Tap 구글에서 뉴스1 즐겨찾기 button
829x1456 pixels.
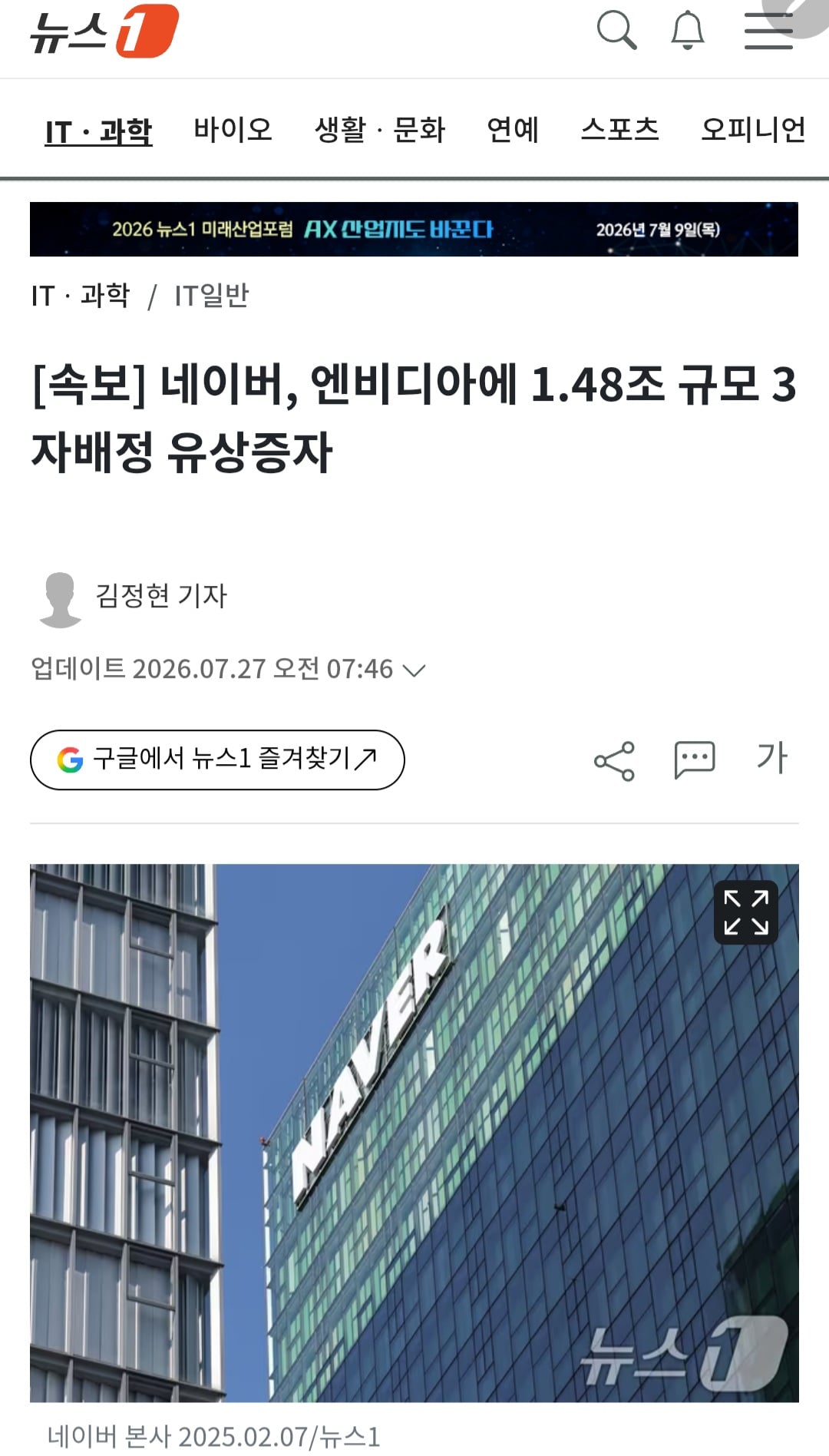coord(217,759)
